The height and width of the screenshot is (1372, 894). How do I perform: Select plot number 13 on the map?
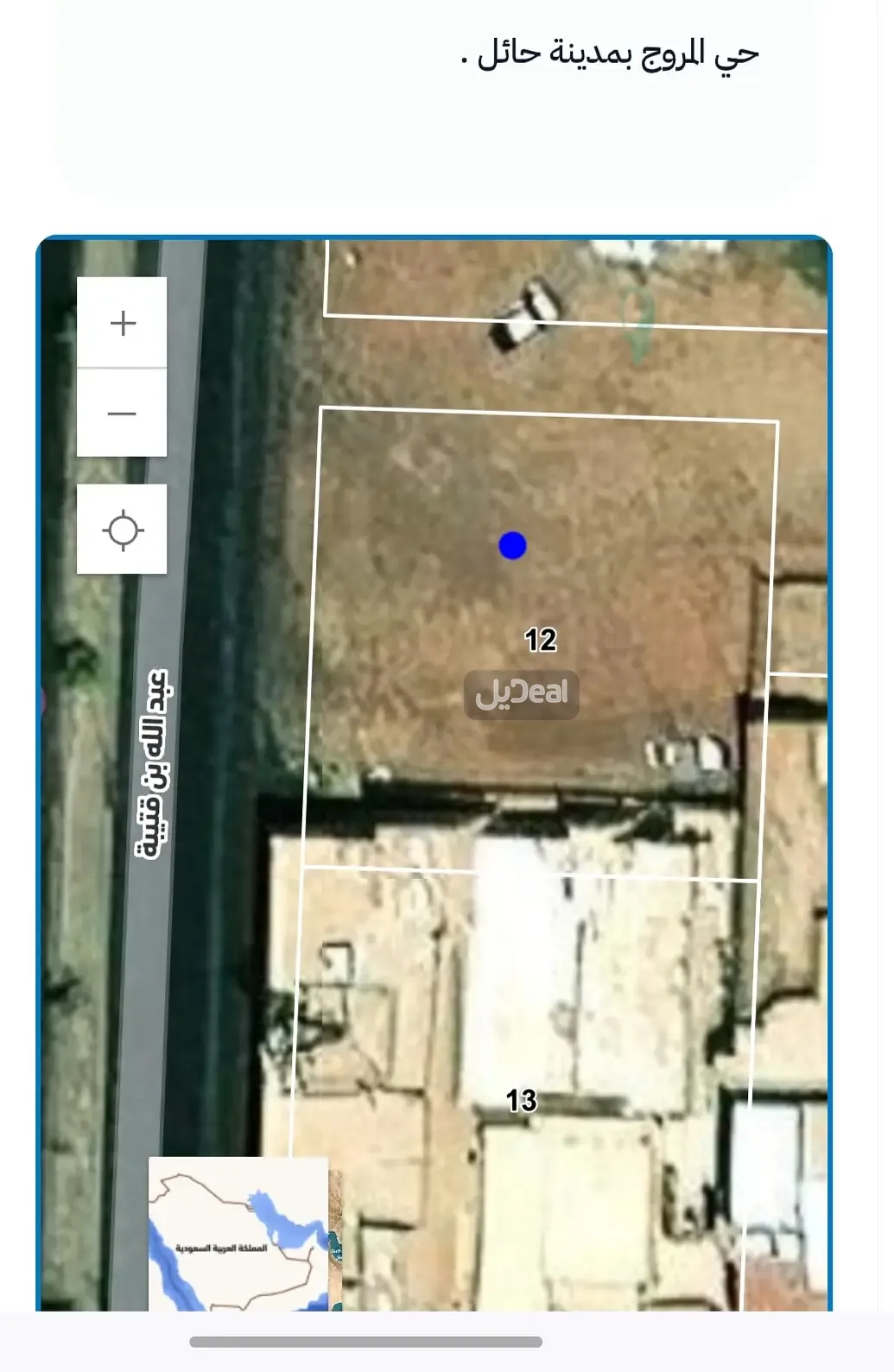coord(522,1102)
